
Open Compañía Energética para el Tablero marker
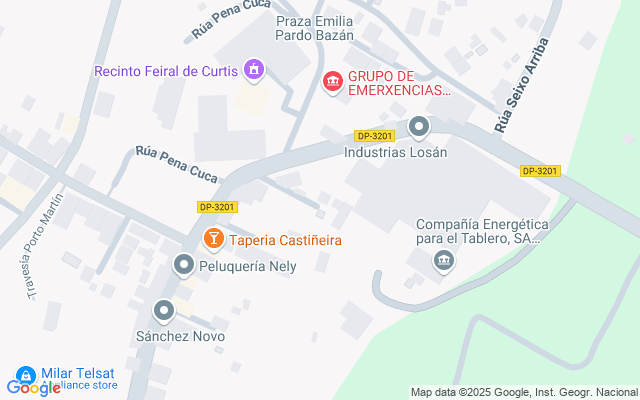444,262
